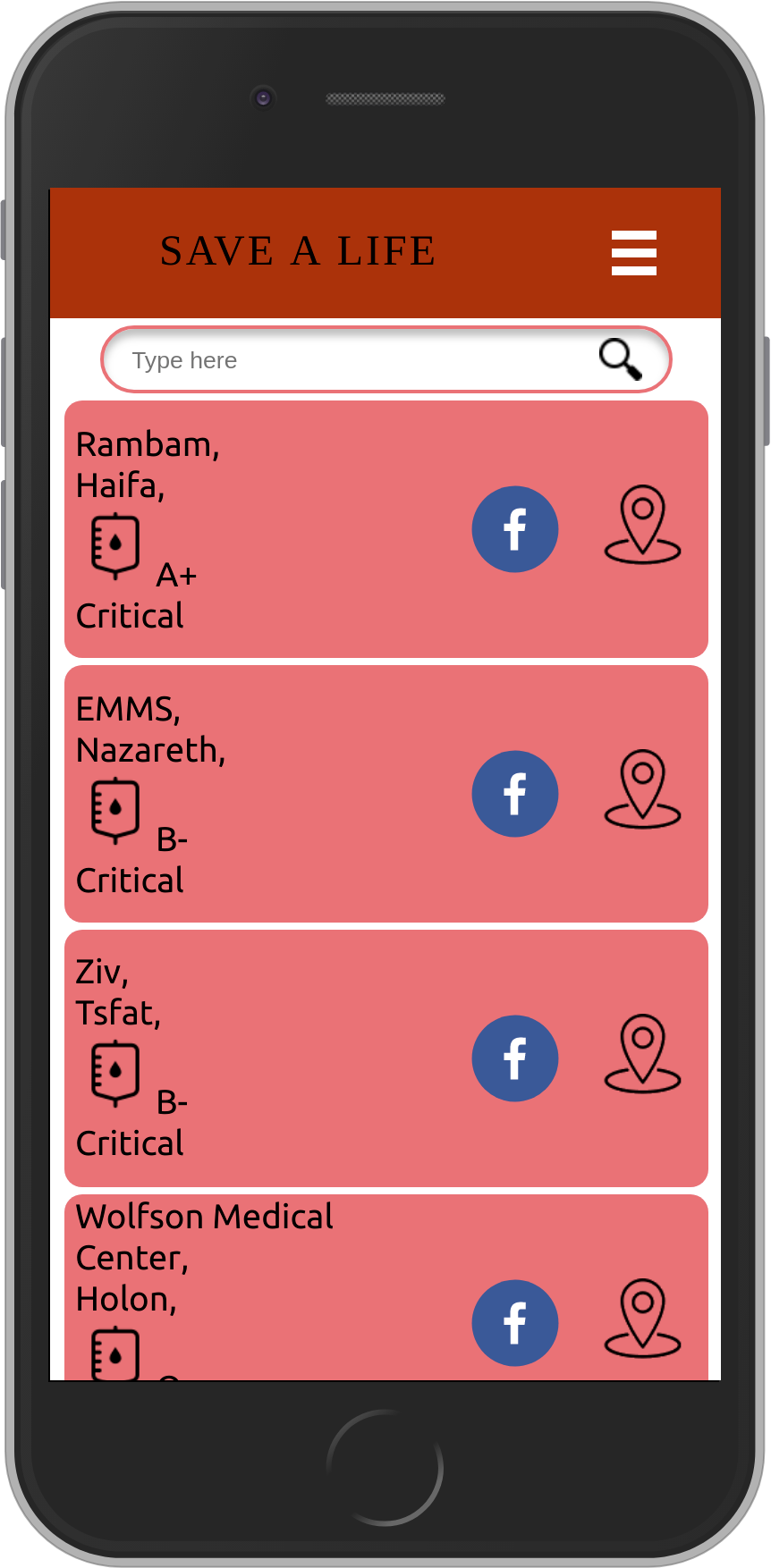This screenshot has width=771, height=1568.
Task: Share EMMS Nazareth request on Facebook
Action: point(515,794)
